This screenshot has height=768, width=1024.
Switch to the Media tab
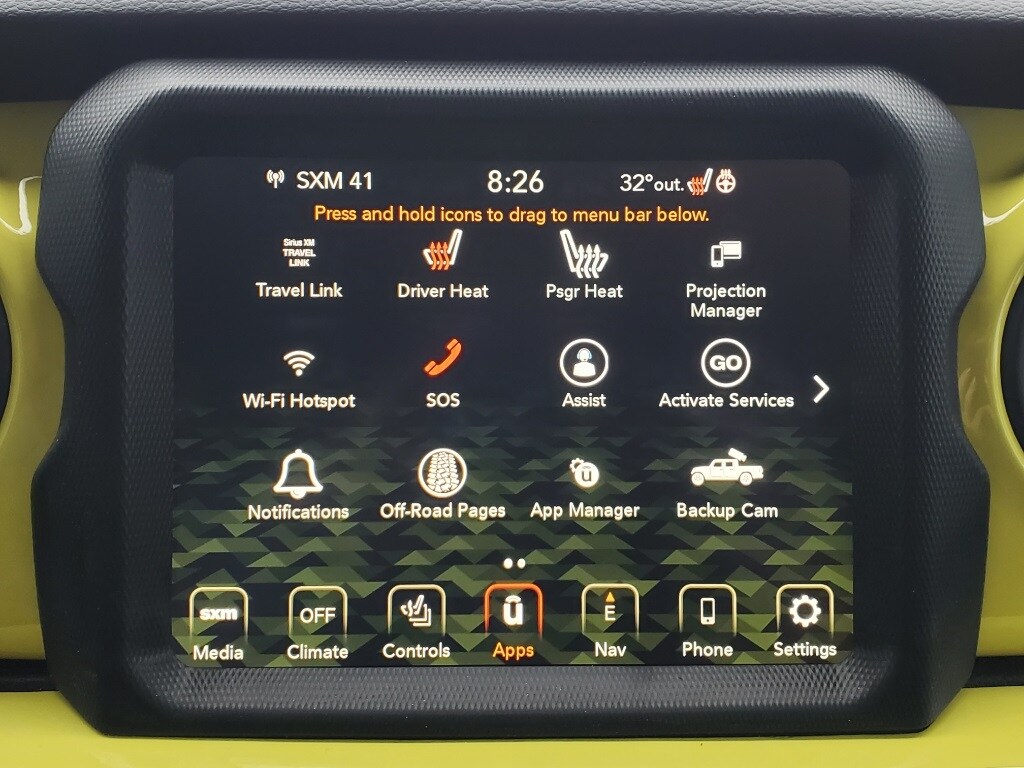click(x=218, y=622)
